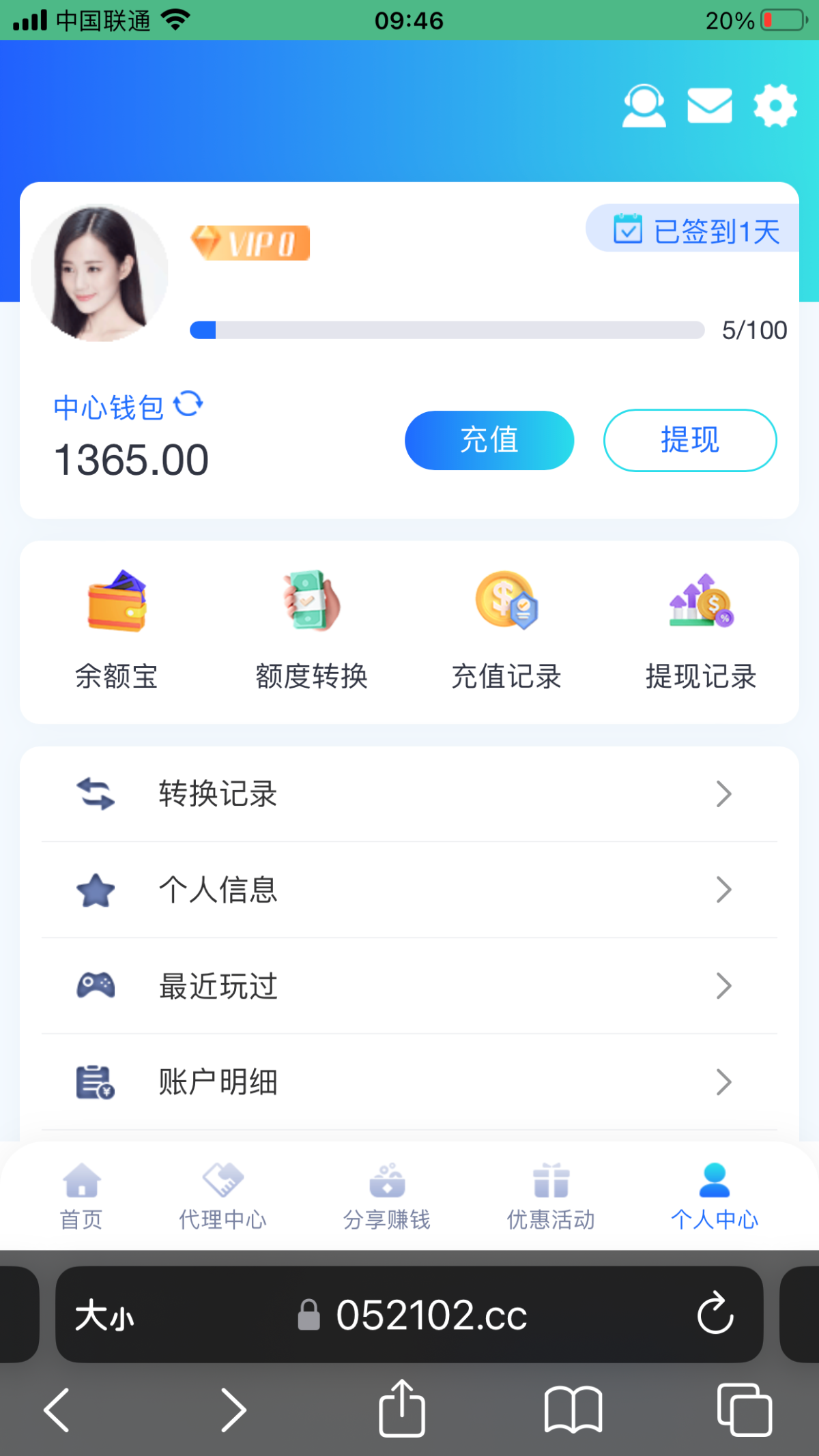Image resolution: width=819 pixels, height=1456 pixels.
Task: Open 账户明细 account details
Action: 409,1082
